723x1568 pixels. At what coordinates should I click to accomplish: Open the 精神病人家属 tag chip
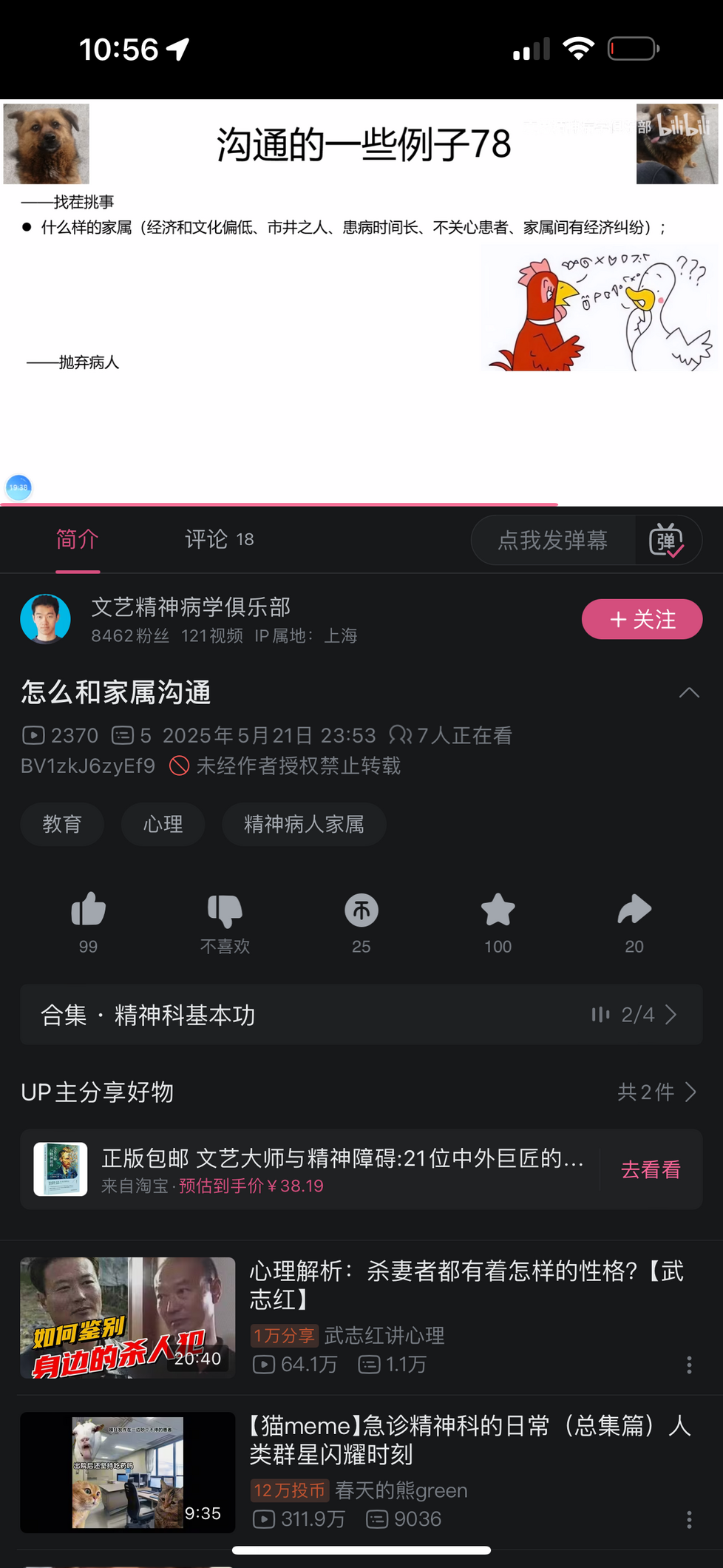[x=304, y=824]
